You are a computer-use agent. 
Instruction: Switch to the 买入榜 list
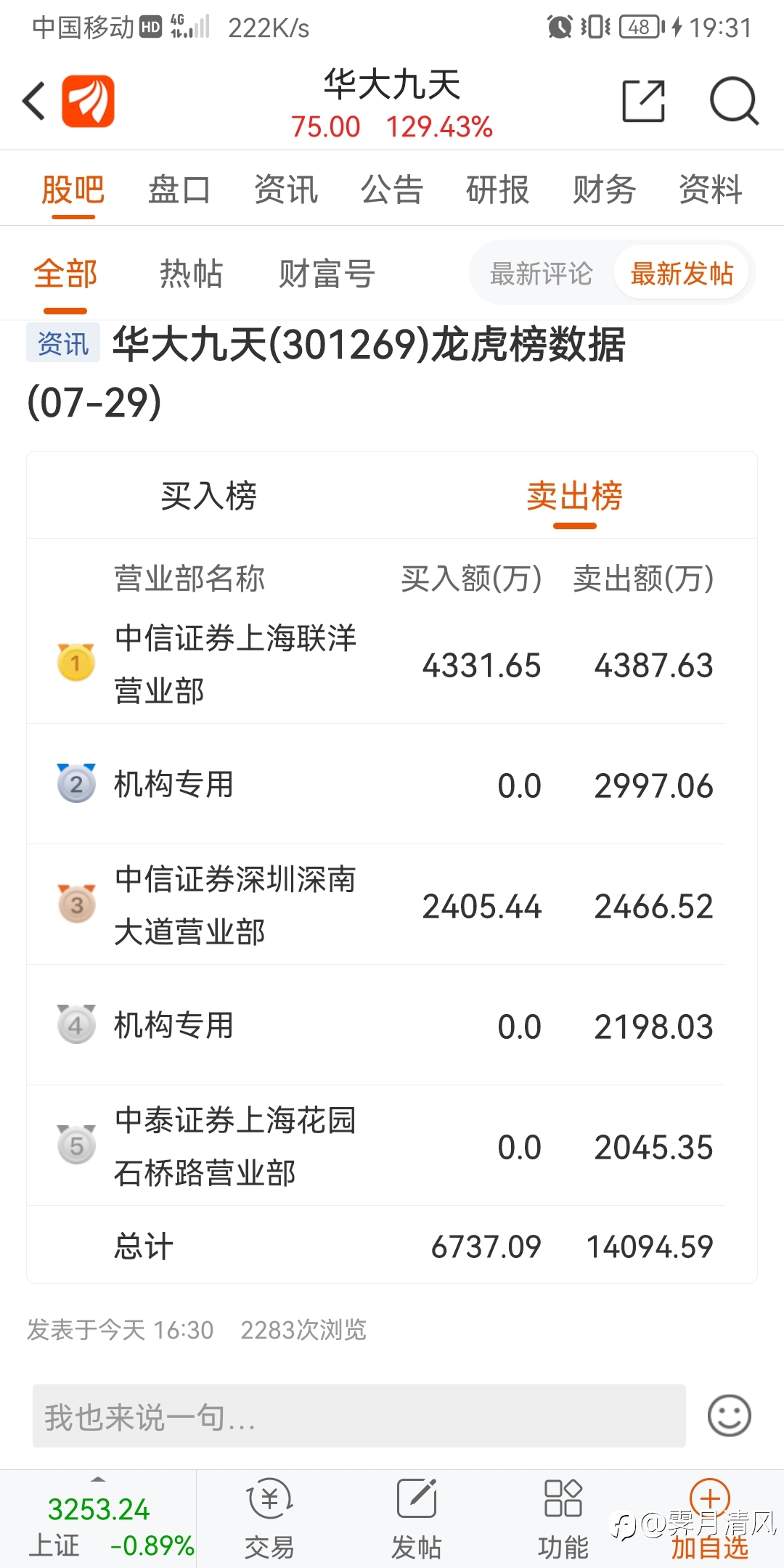tap(208, 497)
